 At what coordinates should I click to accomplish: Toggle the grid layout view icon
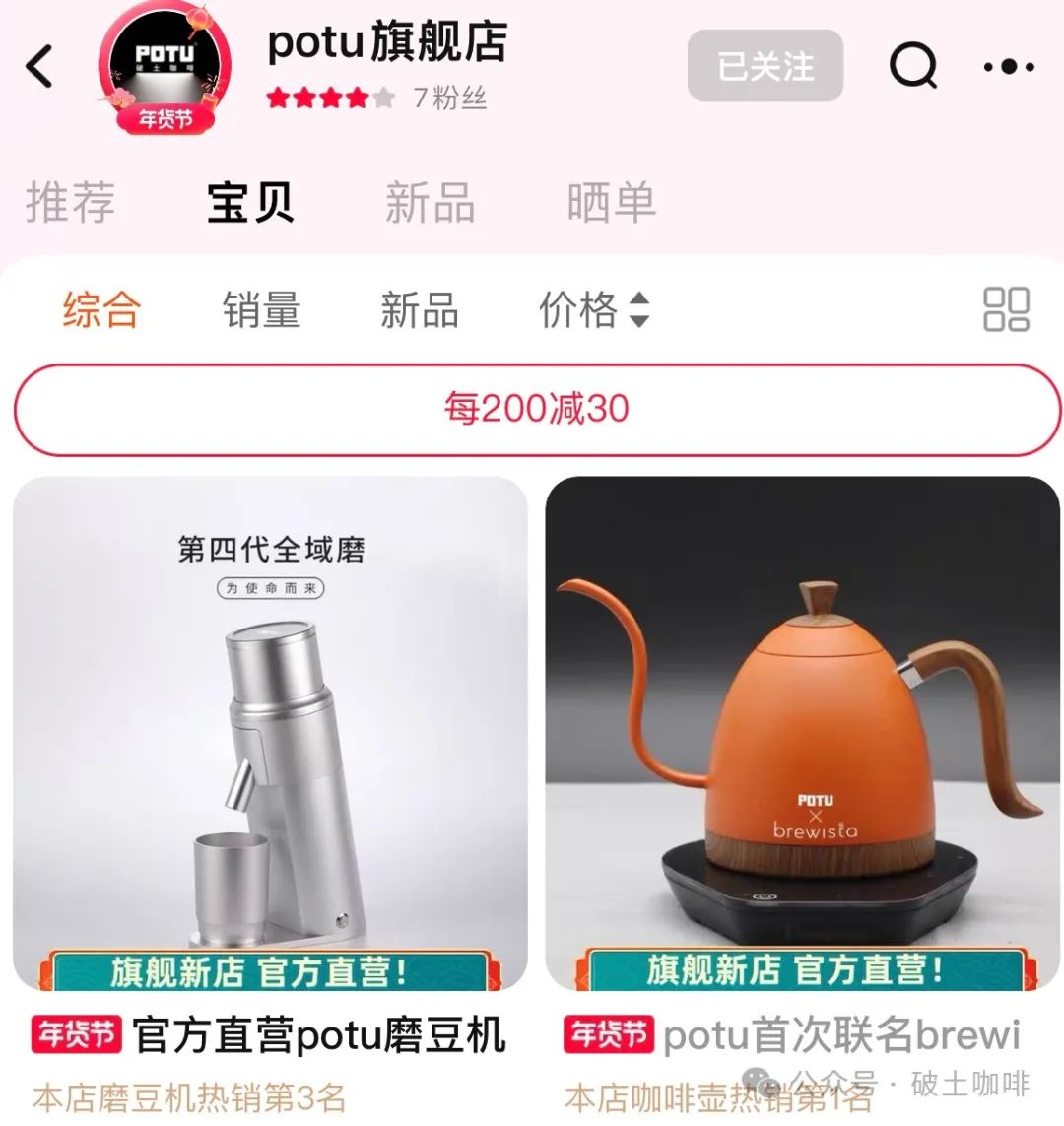1006,309
